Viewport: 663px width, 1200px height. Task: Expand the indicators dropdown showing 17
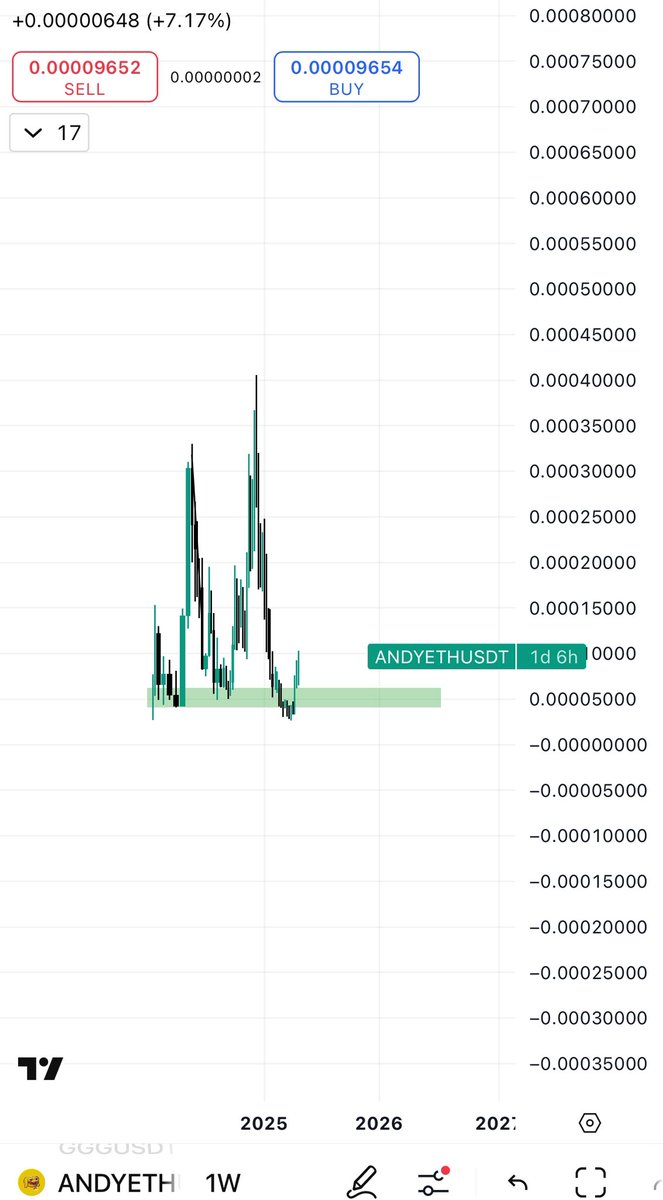click(x=49, y=132)
